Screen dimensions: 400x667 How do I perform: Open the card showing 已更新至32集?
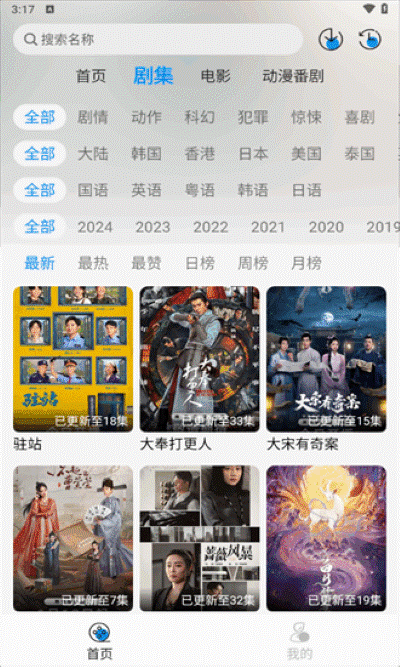pyautogui.click(x=200, y=539)
